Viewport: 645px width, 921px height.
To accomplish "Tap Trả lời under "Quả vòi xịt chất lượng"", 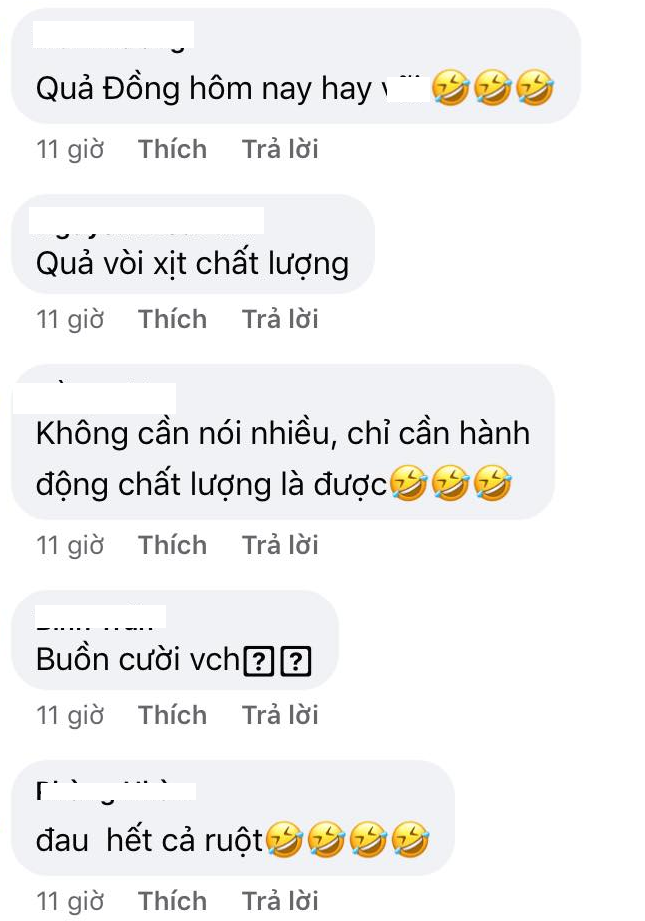I will tap(280, 320).
